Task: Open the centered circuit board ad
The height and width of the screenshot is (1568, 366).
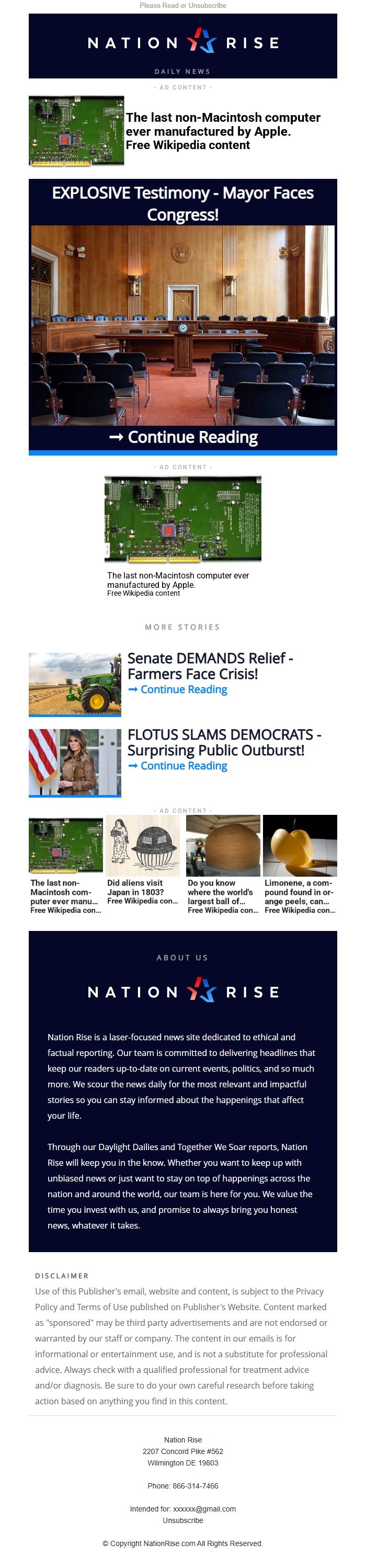Action: click(x=182, y=519)
